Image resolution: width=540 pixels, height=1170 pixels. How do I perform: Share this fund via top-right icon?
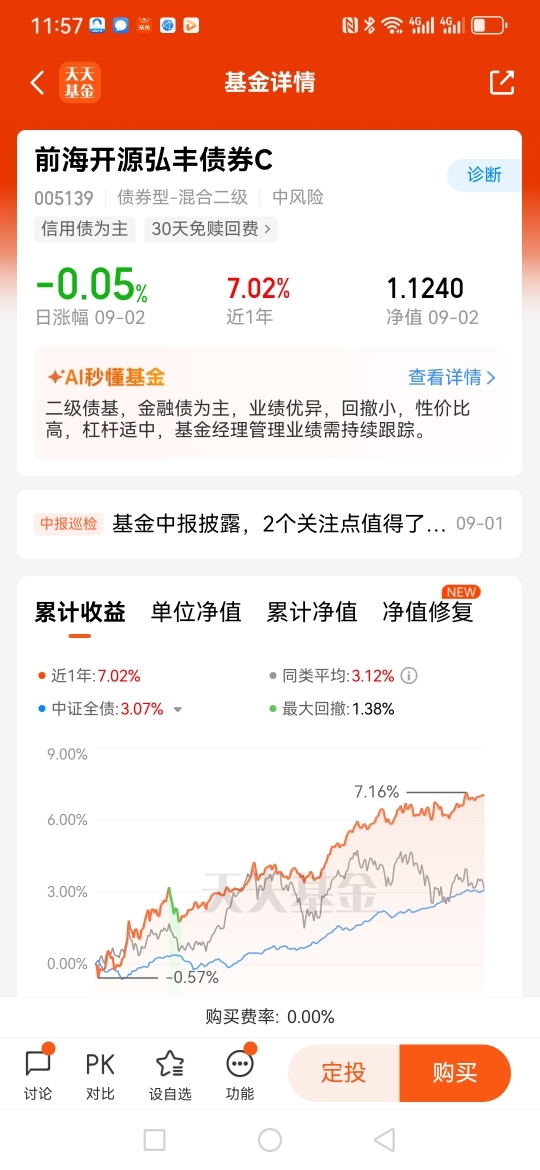point(501,82)
